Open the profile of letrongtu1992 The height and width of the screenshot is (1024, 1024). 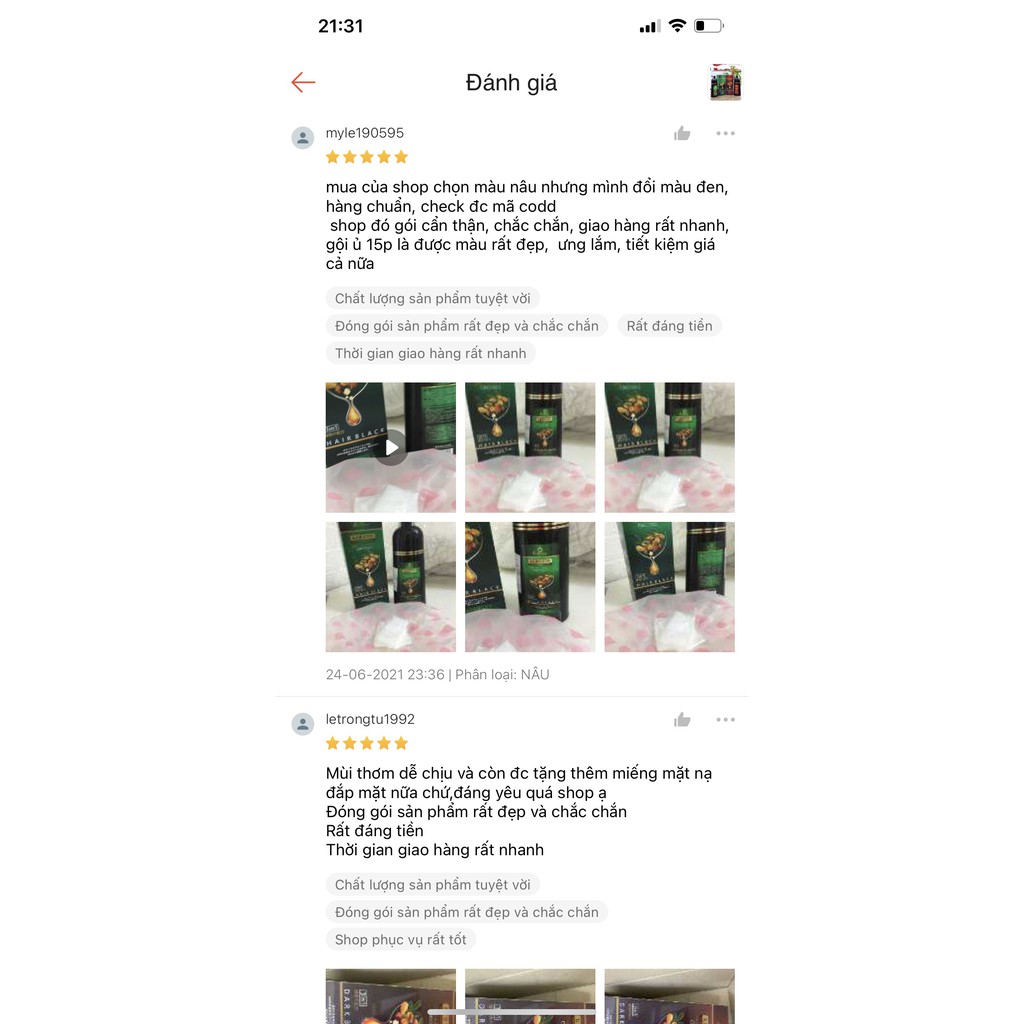click(303, 724)
